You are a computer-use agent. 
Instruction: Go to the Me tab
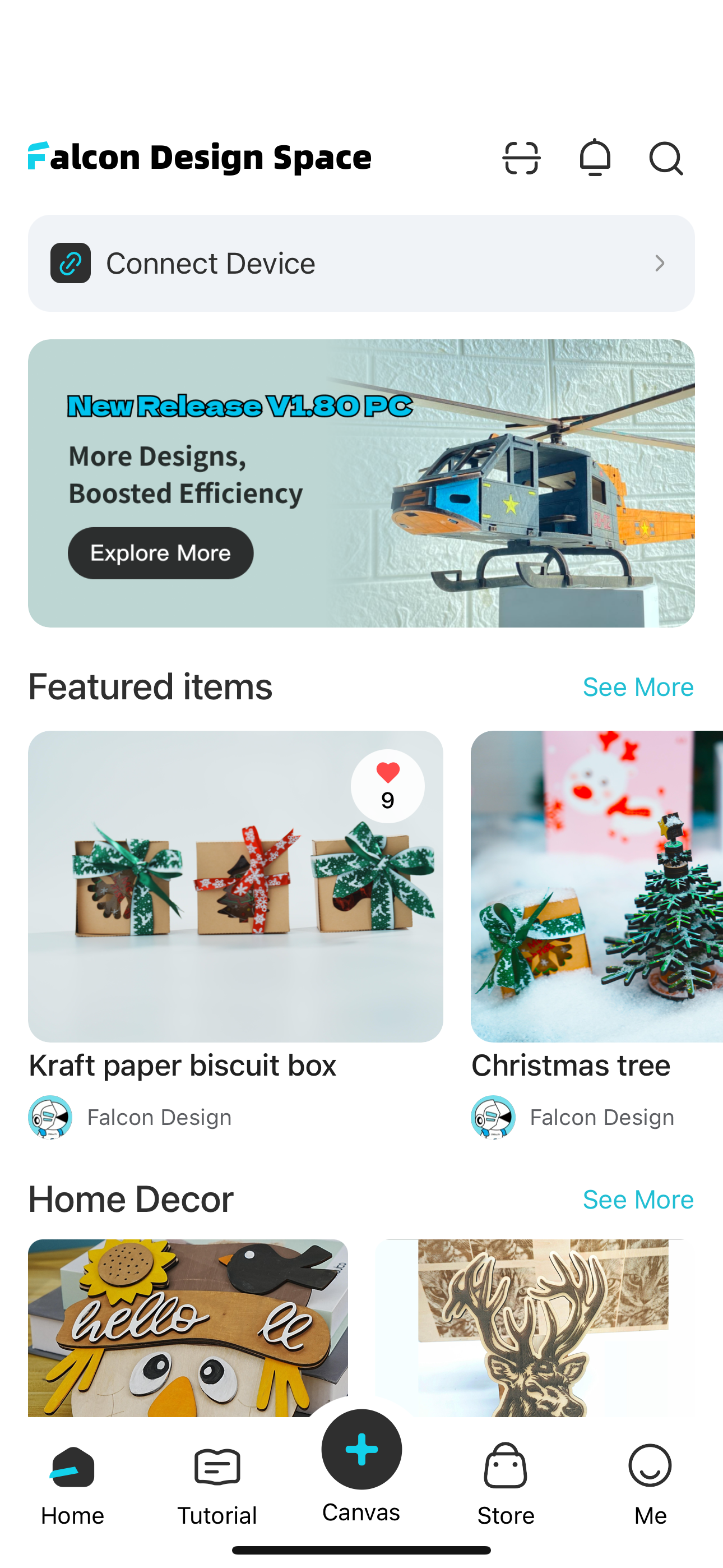[650, 1485]
